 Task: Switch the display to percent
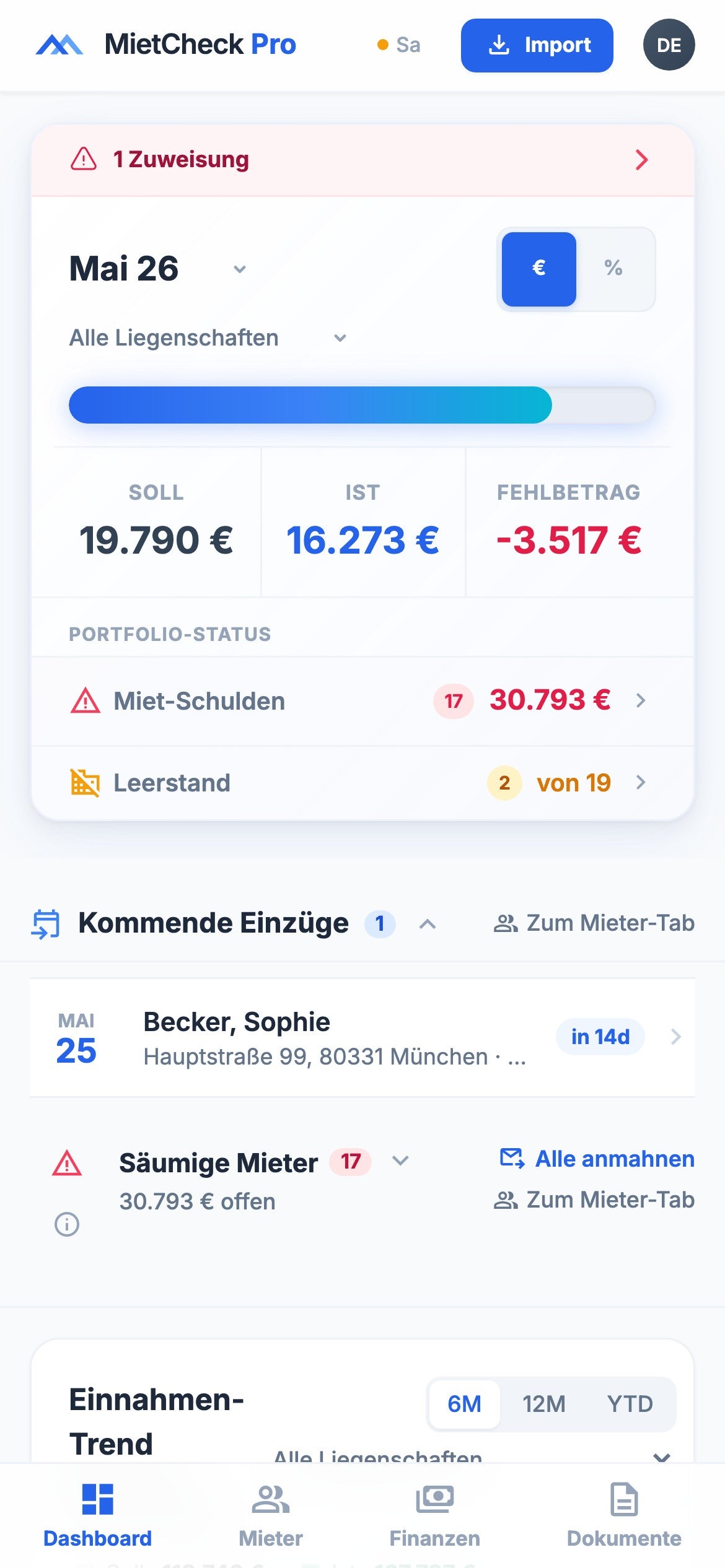[613, 268]
